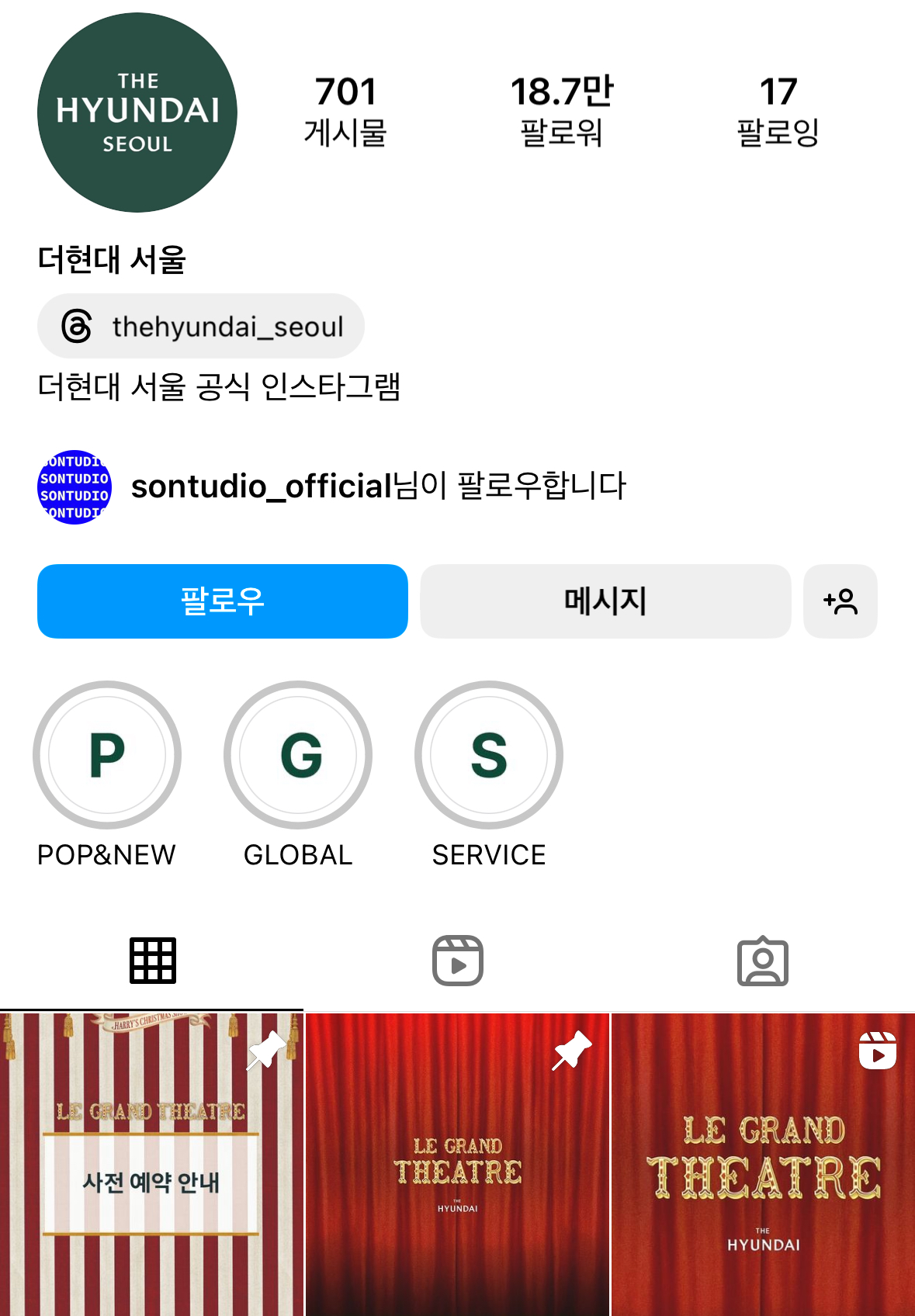Open the 17 팔로잉 following list
The width and height of the screenshot is (915, 1316).
780,109
